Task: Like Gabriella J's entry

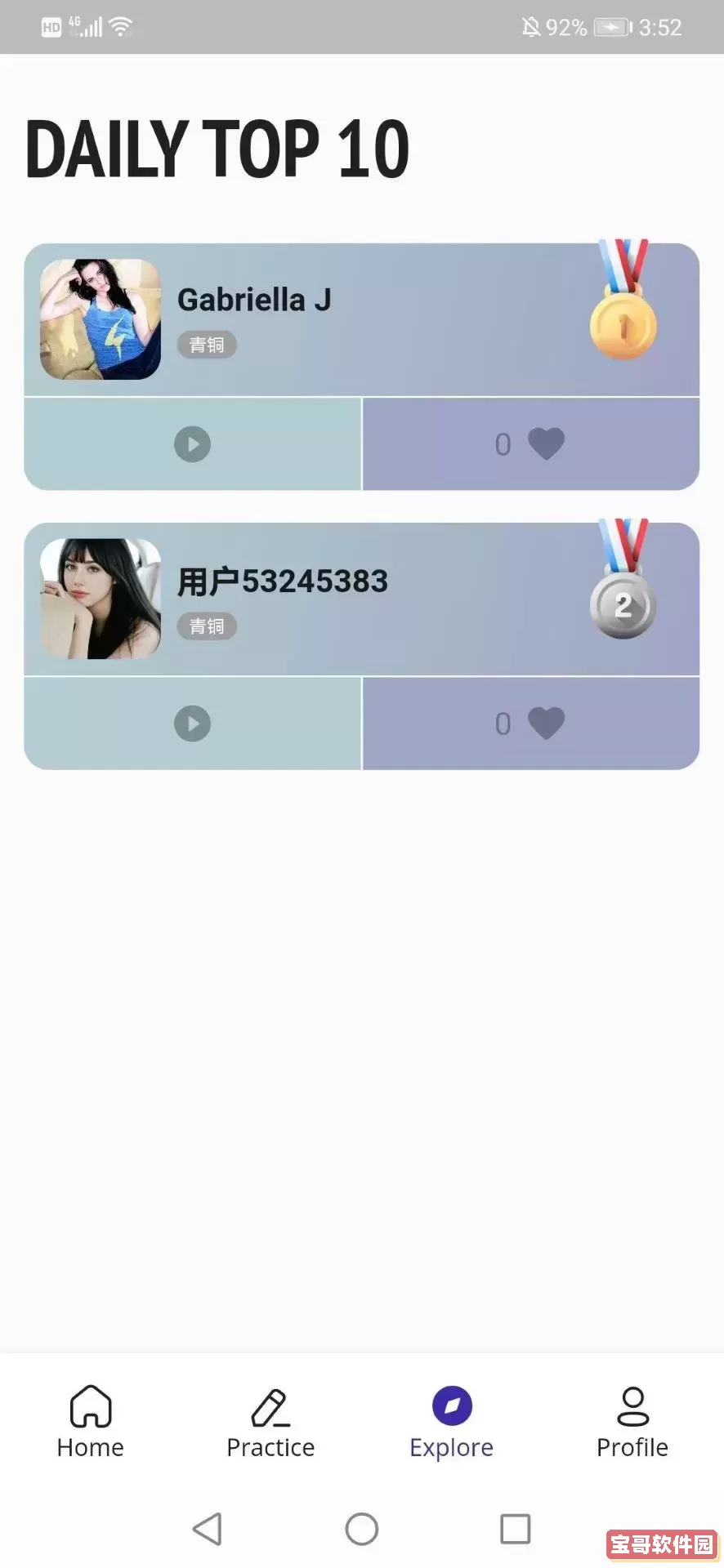Action: click(545, 444)
